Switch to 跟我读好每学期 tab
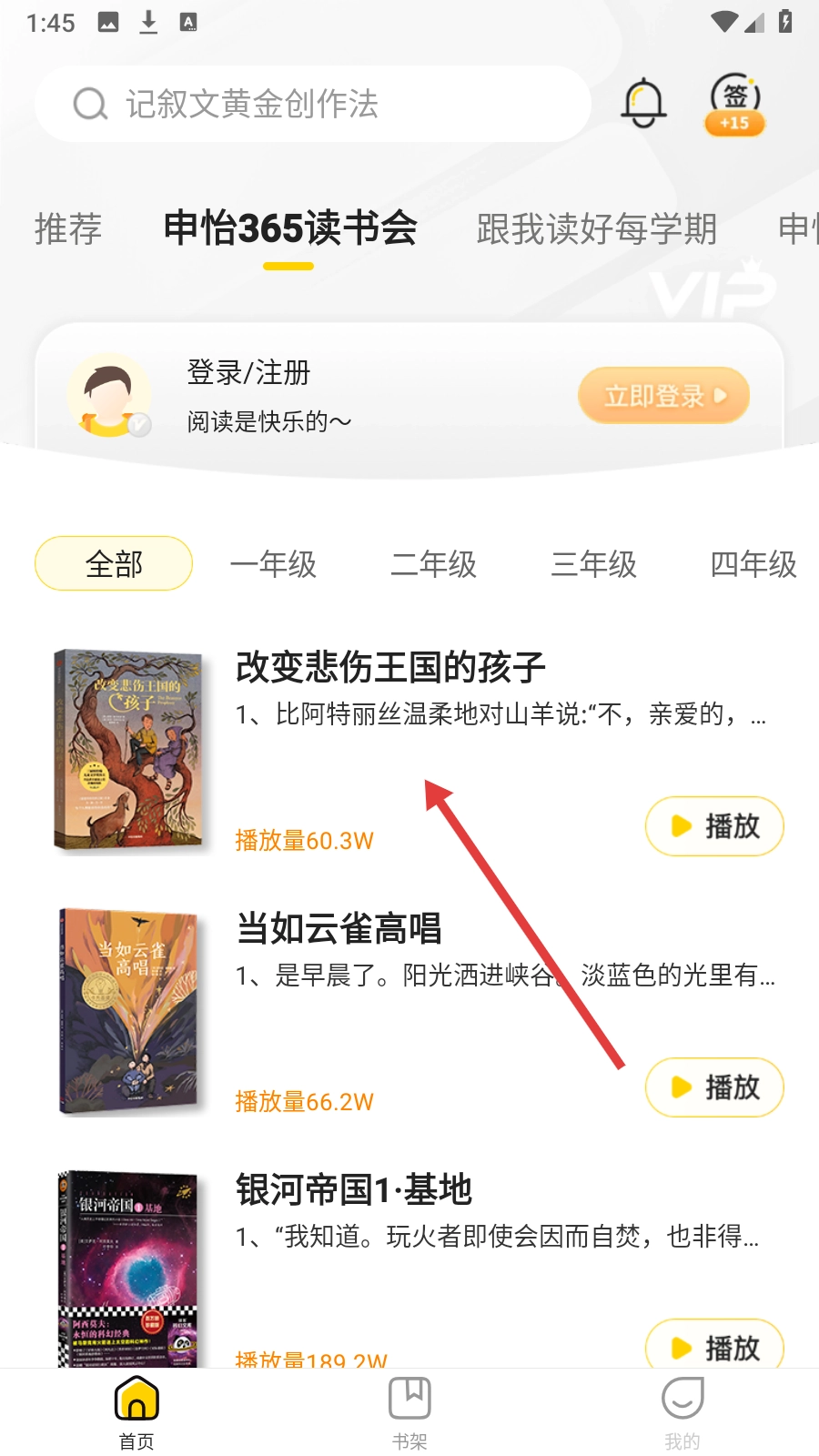 [x=597, y=228]
